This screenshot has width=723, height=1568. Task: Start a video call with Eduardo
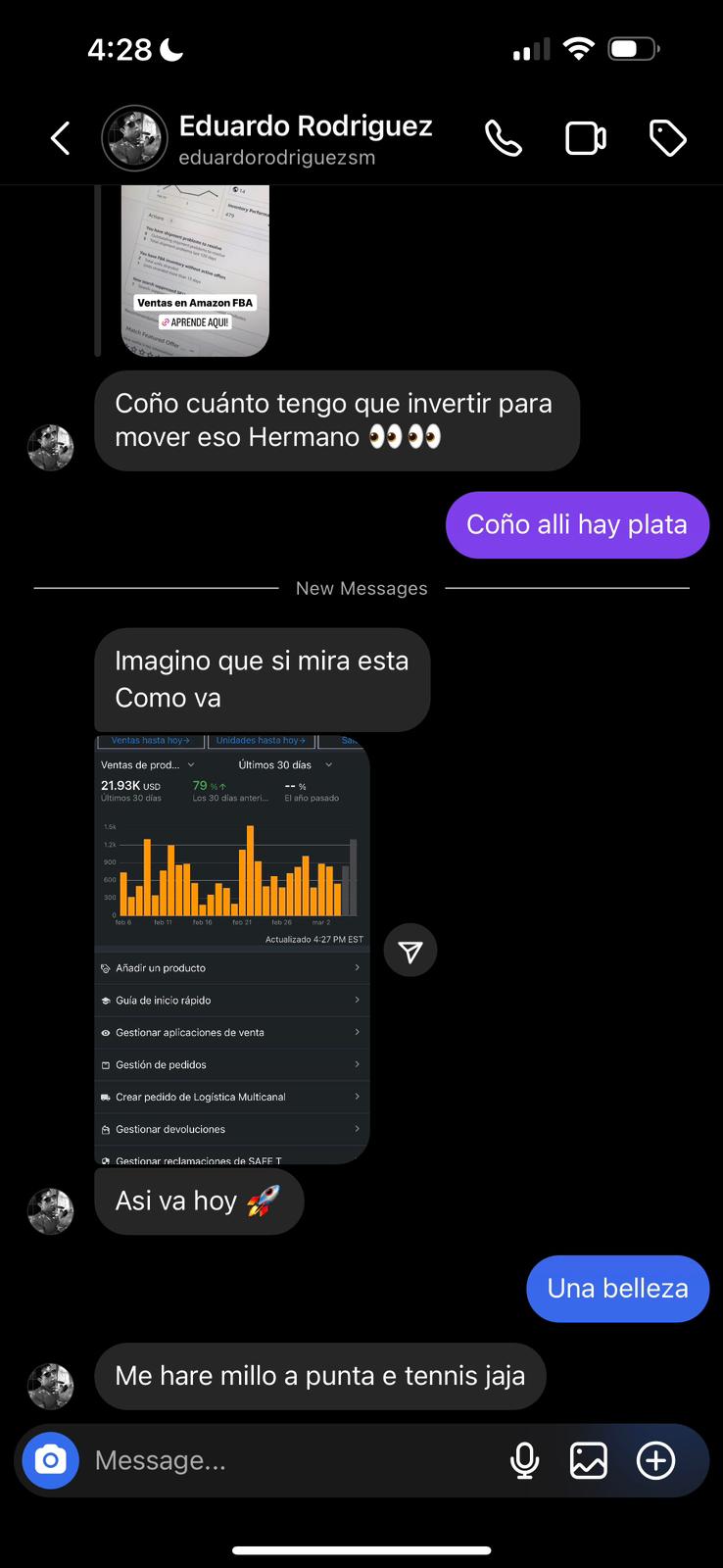586,138
